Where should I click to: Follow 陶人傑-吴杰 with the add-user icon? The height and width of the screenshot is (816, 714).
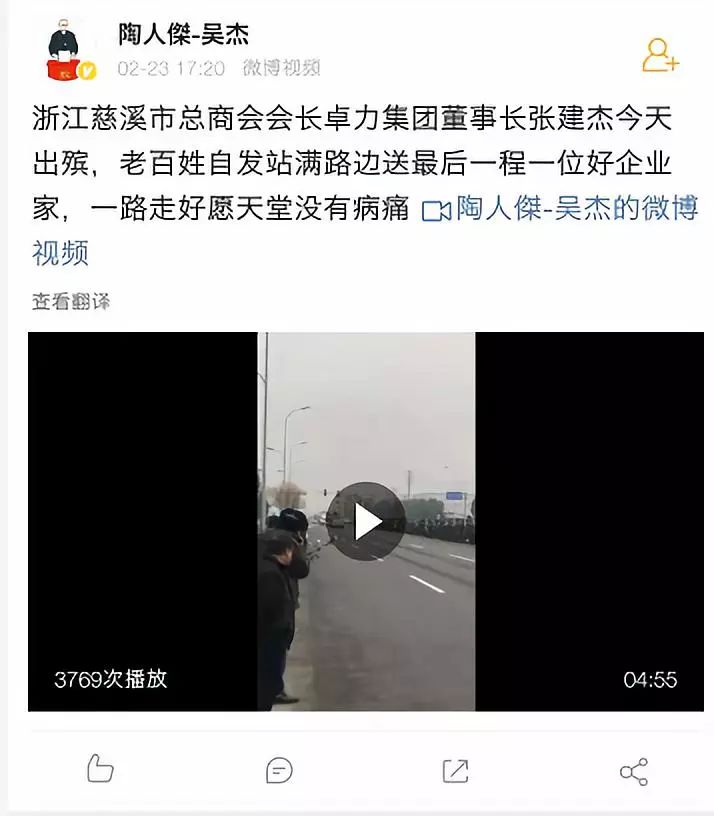[x=659, y=55]
